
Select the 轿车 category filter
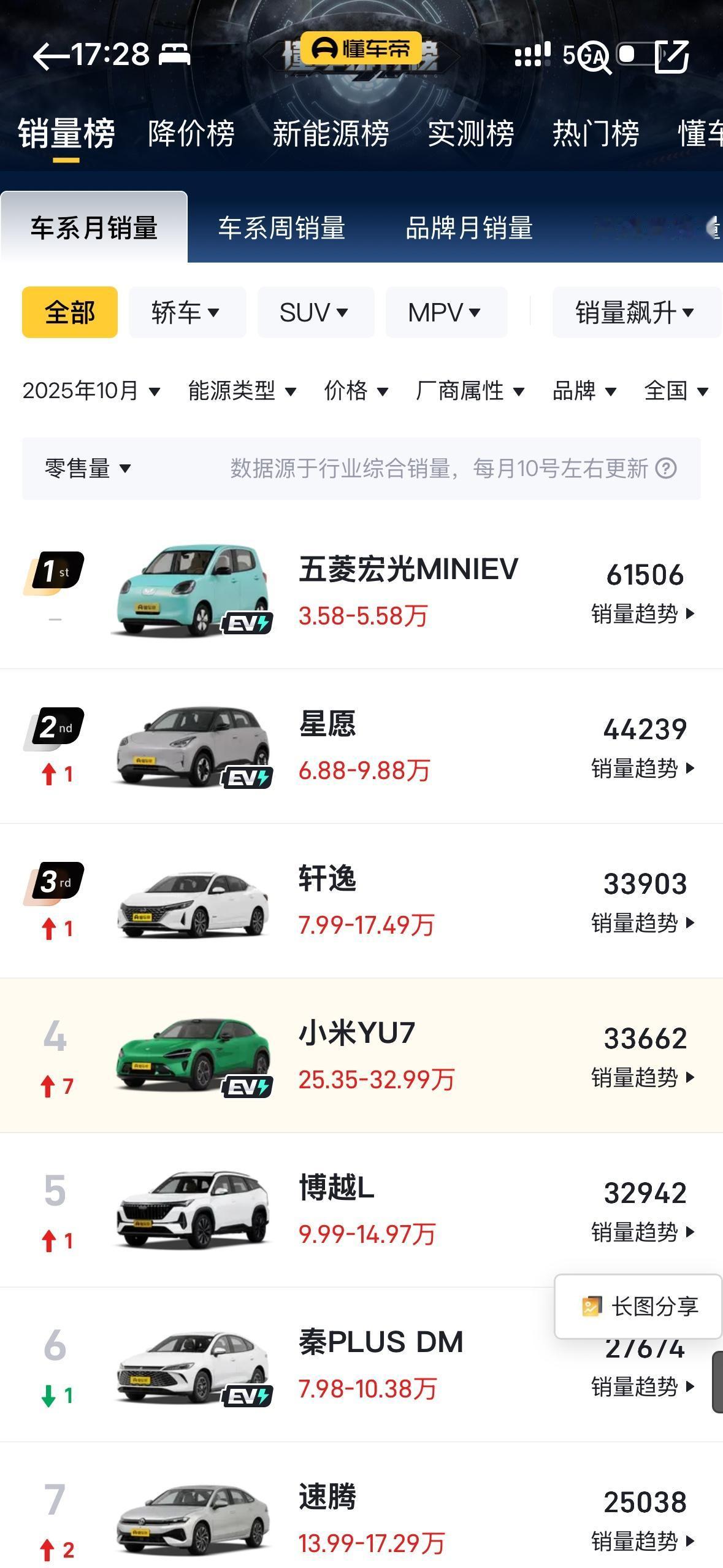pyautogui.click(x=186, y=312)
